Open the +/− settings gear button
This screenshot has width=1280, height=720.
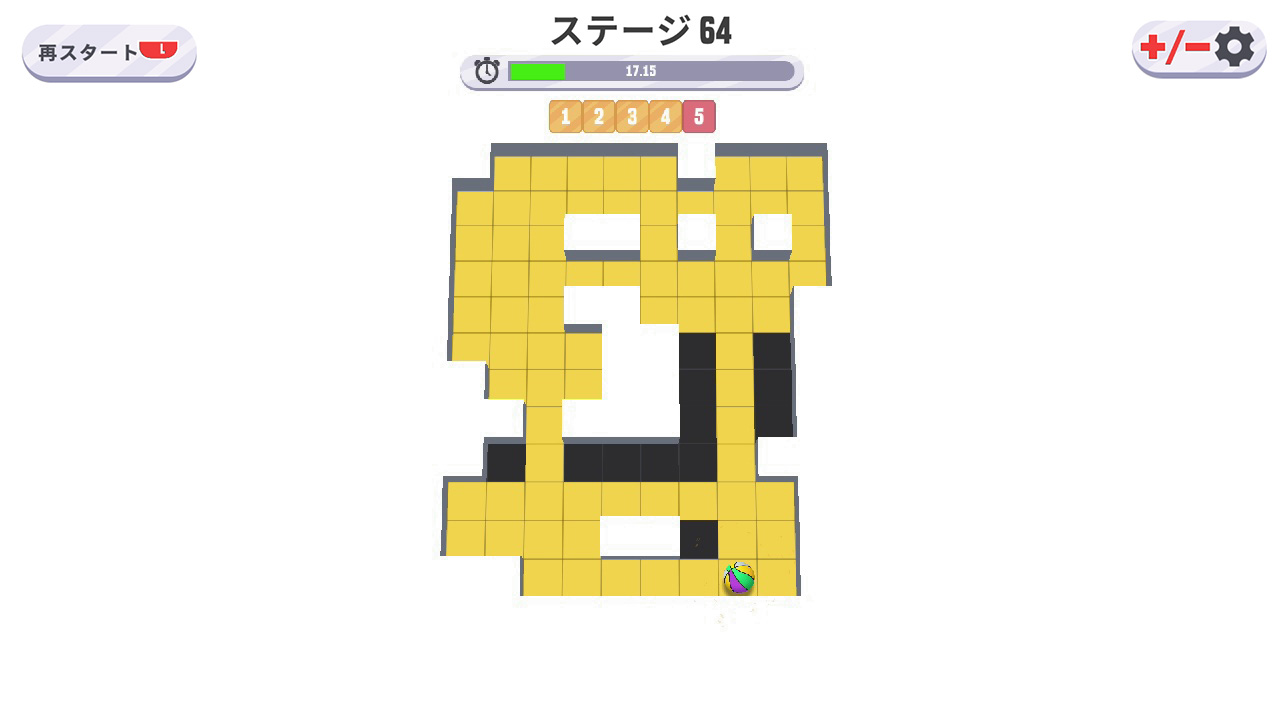click(1198, 47)
